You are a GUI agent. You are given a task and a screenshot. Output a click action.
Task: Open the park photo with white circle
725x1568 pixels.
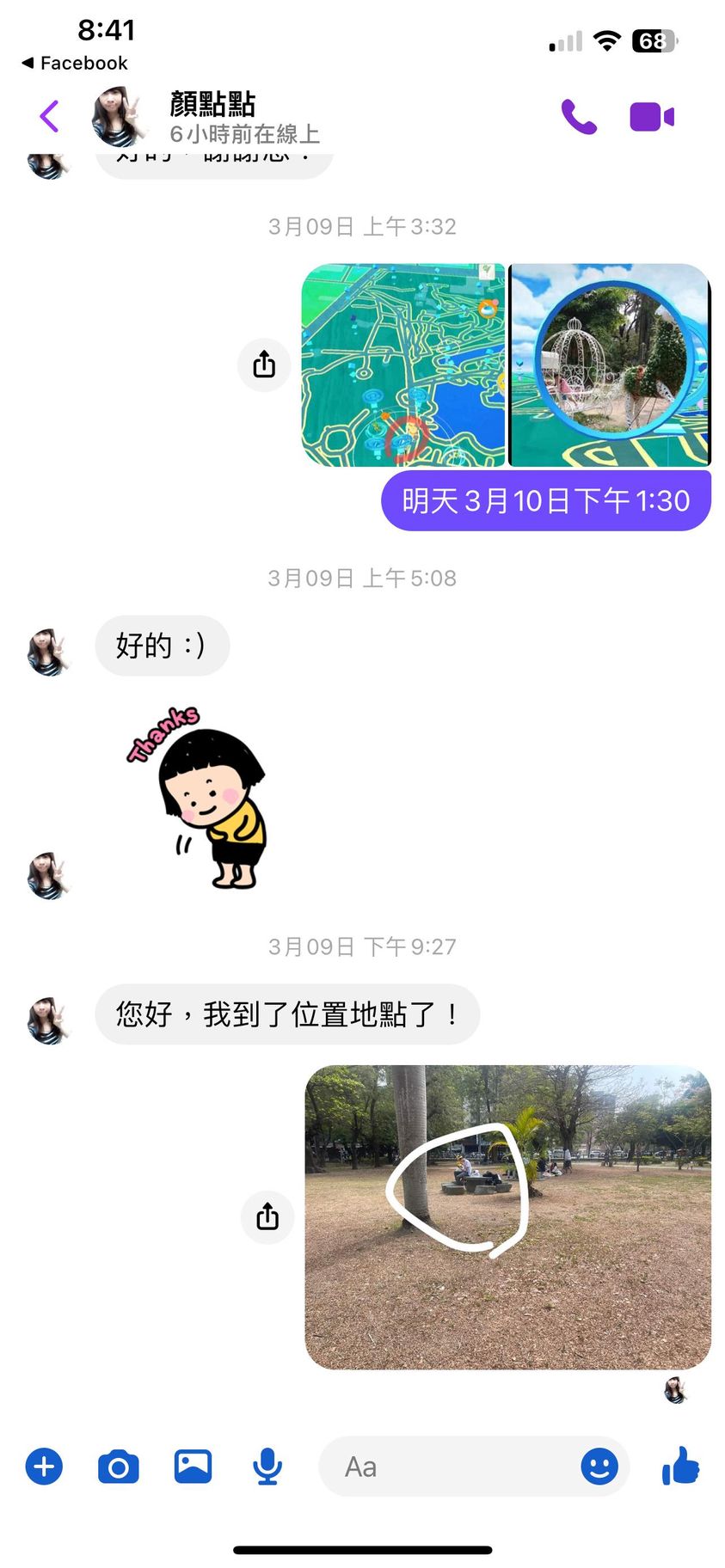(x=507, y=1216)
